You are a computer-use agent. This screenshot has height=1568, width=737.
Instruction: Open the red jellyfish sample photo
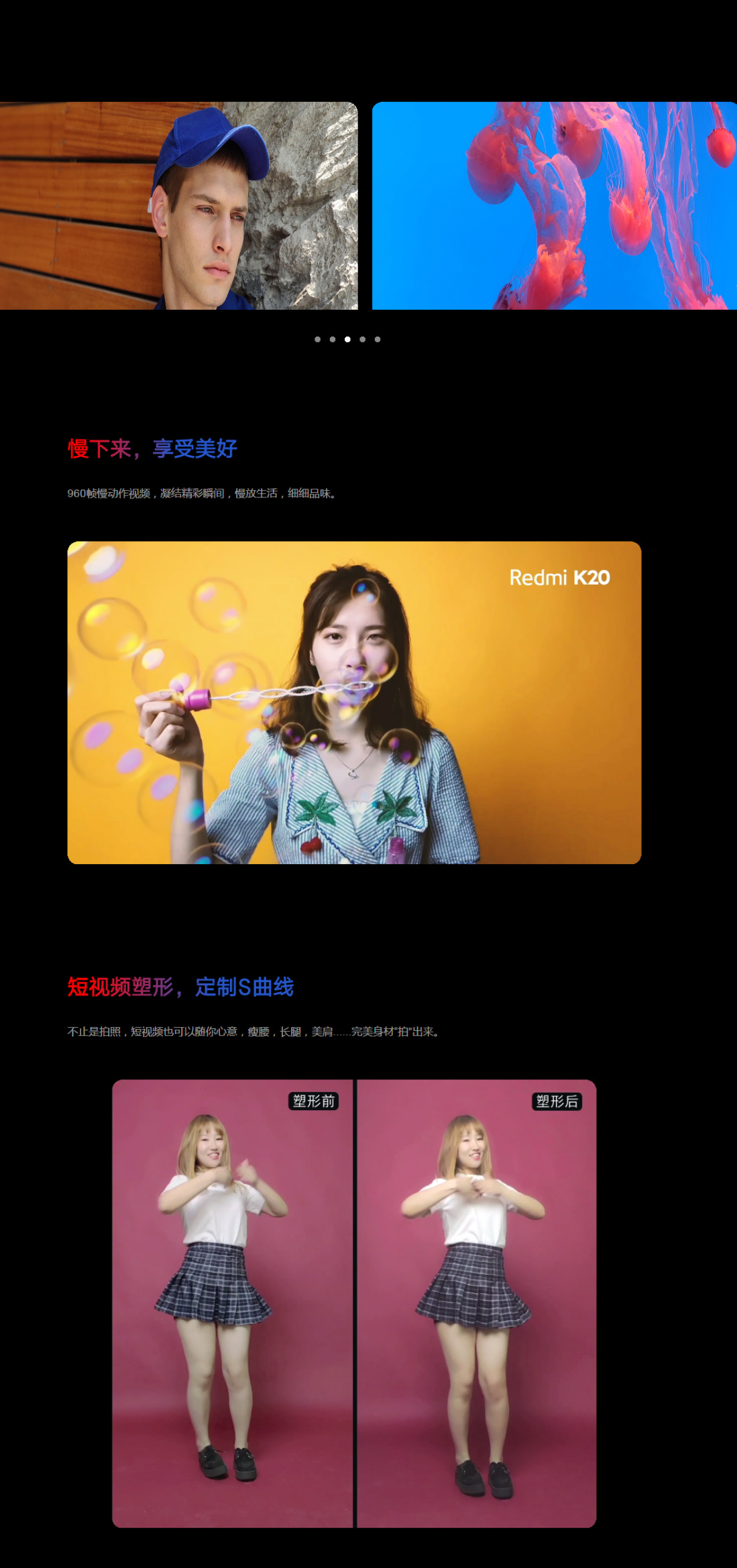554,206
